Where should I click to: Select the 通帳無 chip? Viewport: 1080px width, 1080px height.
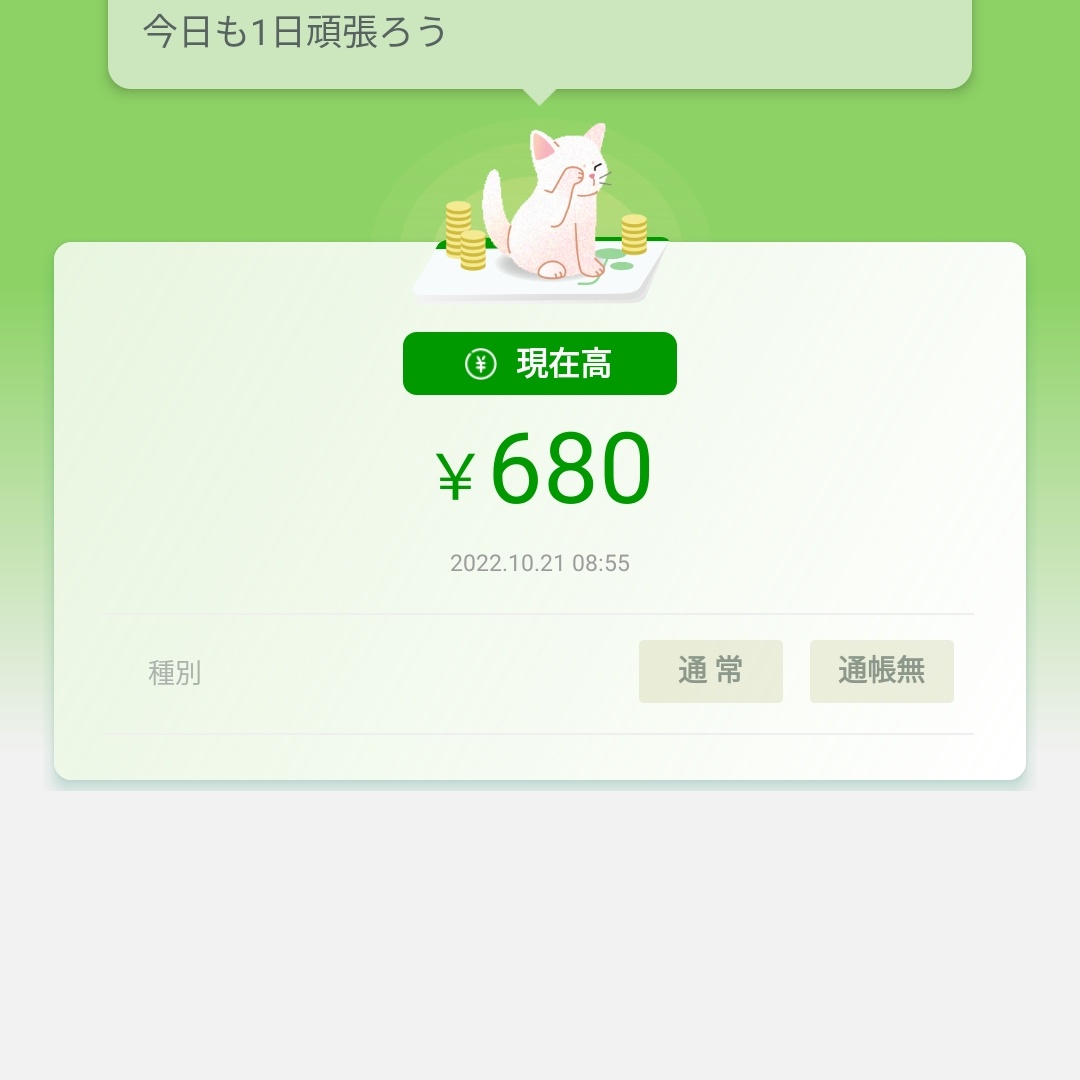pyautogui.click(x=881, y=671)
